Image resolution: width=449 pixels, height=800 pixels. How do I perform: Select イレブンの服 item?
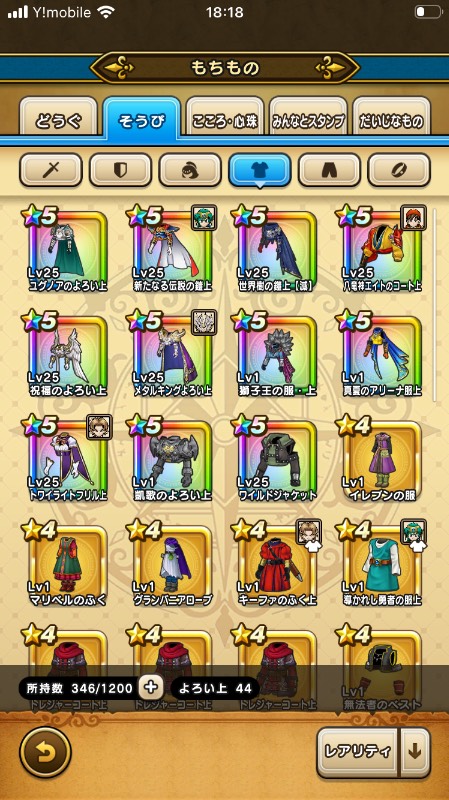[382, 459]
